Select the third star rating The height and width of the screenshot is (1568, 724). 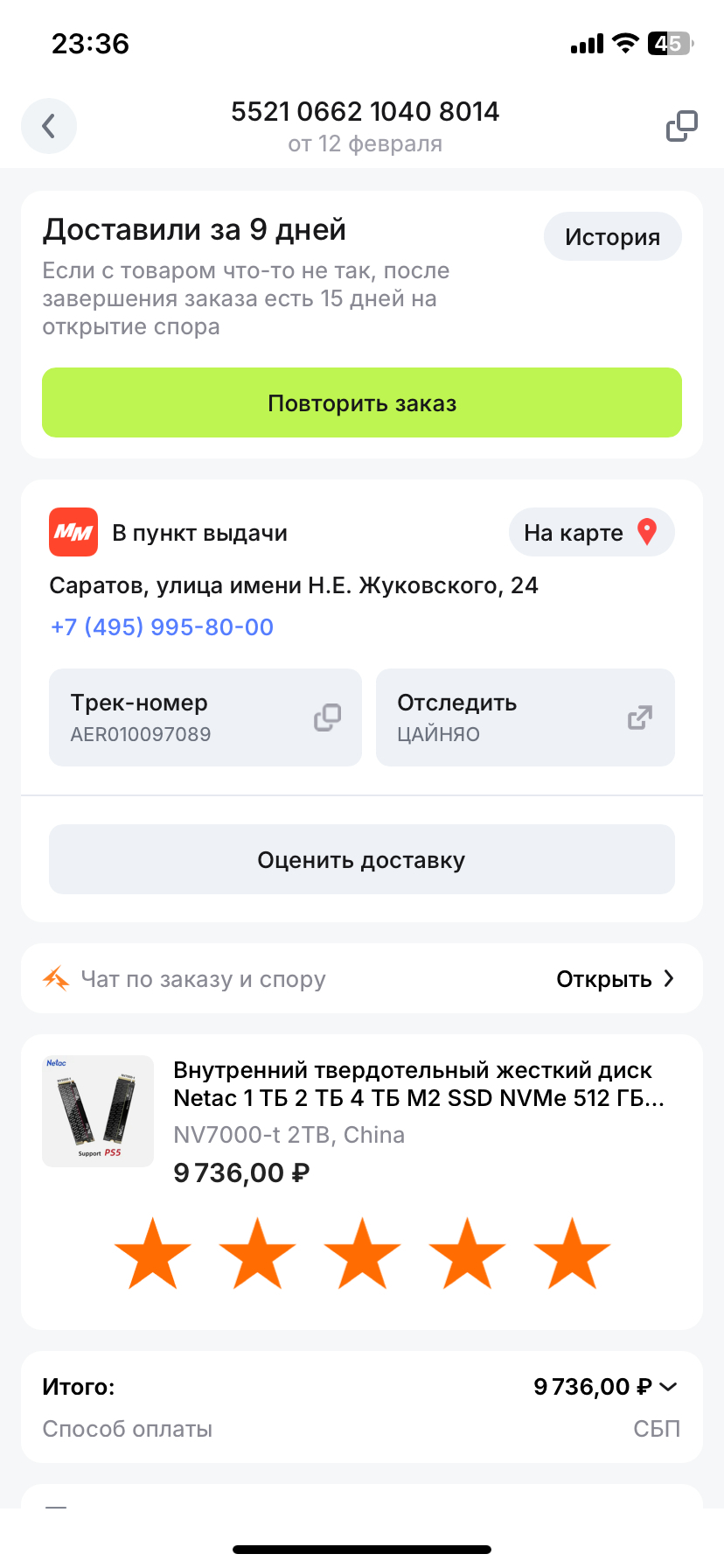[x=362, y=1254]
